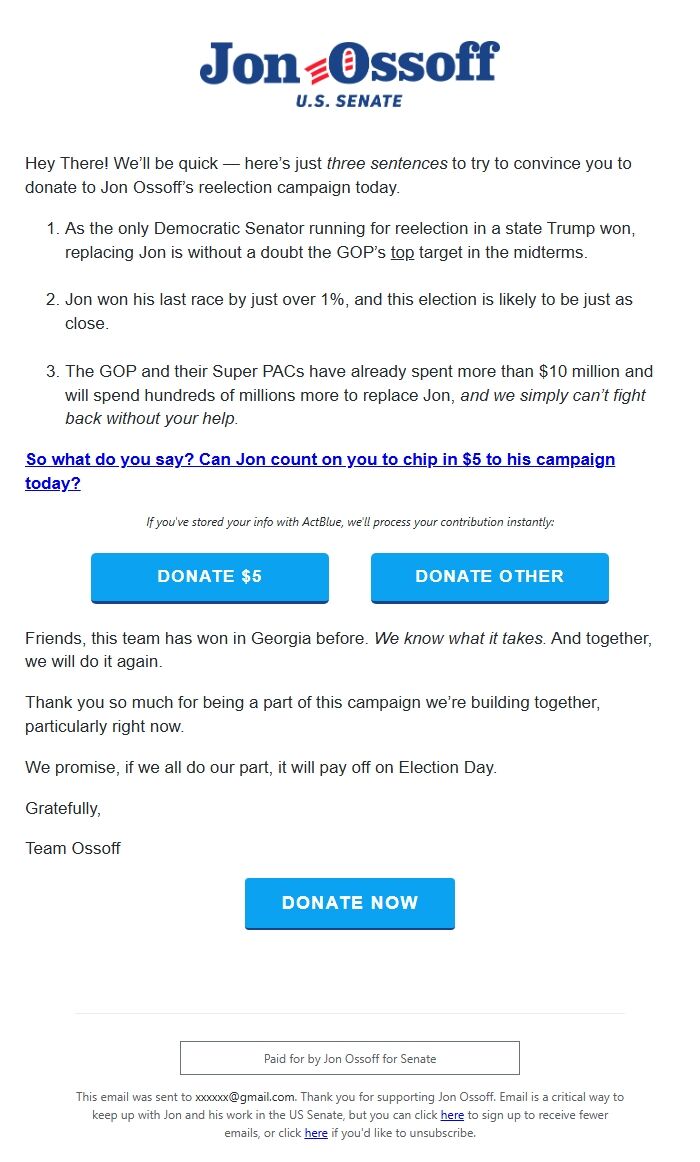Hit the DONATE NOW button
Screen dimensions: 700x1162
coord(349,903)
